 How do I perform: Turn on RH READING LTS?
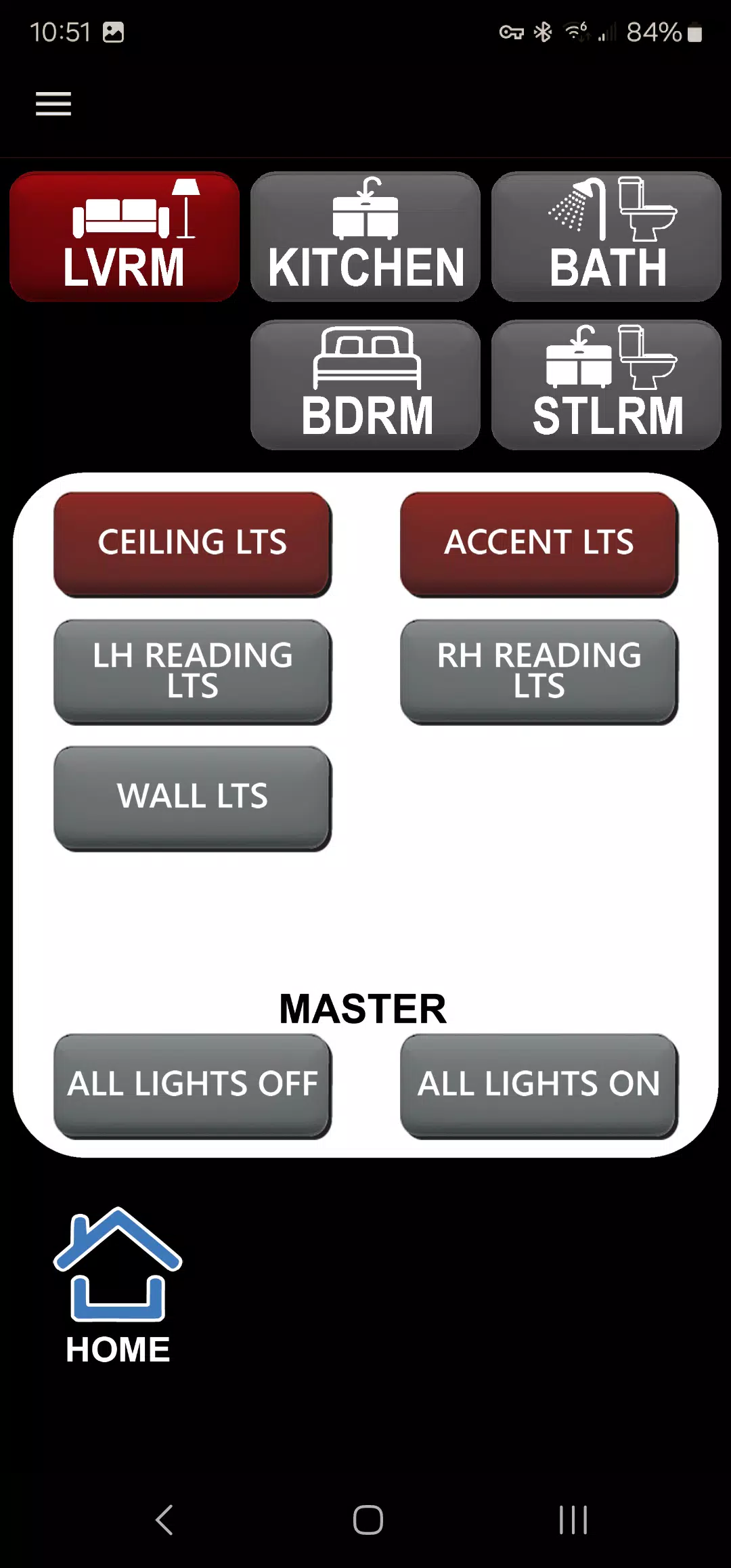tap(539, 670)
